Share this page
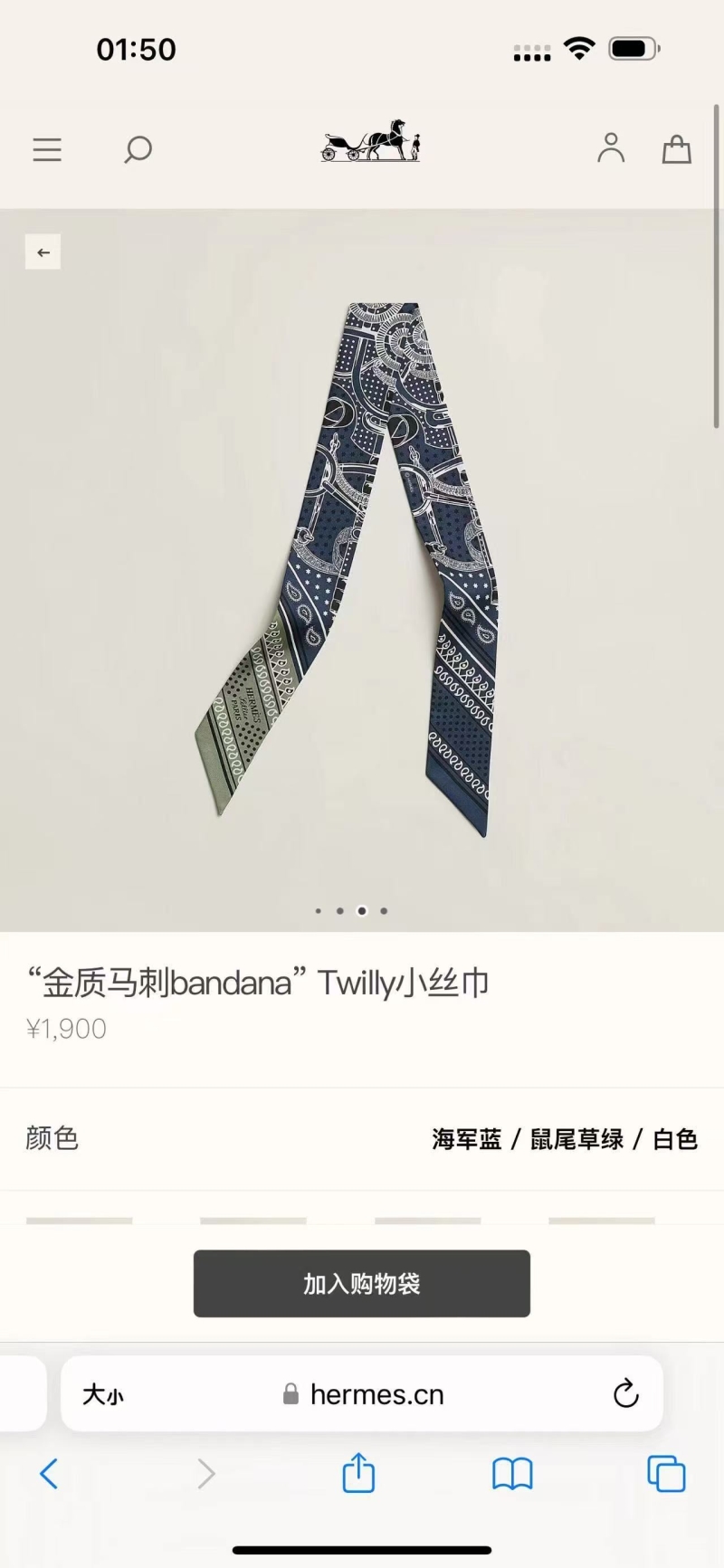The width and height of the screenshot is (724, 1568). pyautogui.click(x=358, y=1473)
